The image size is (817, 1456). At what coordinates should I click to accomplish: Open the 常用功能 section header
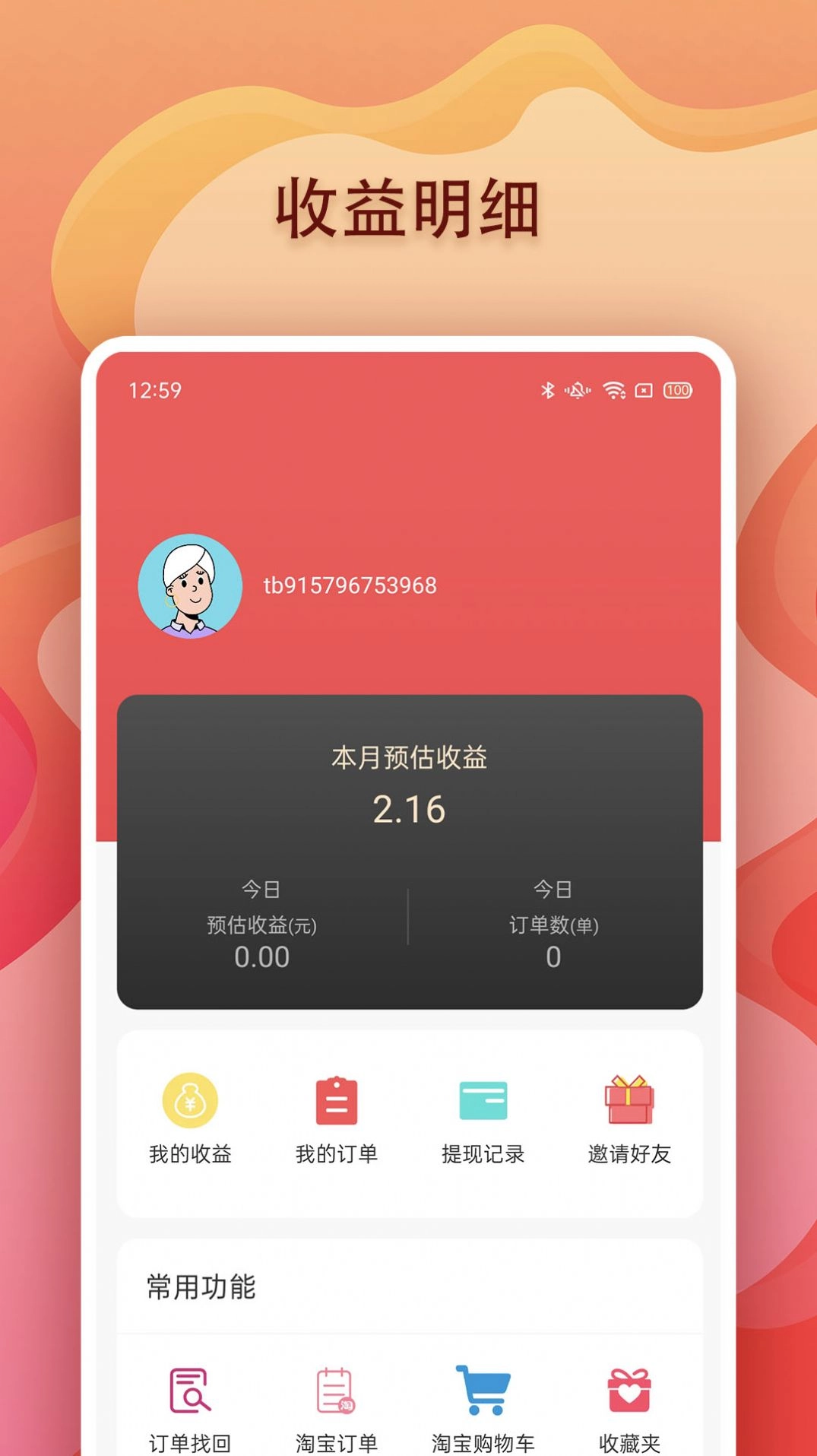coord(201,1286)
